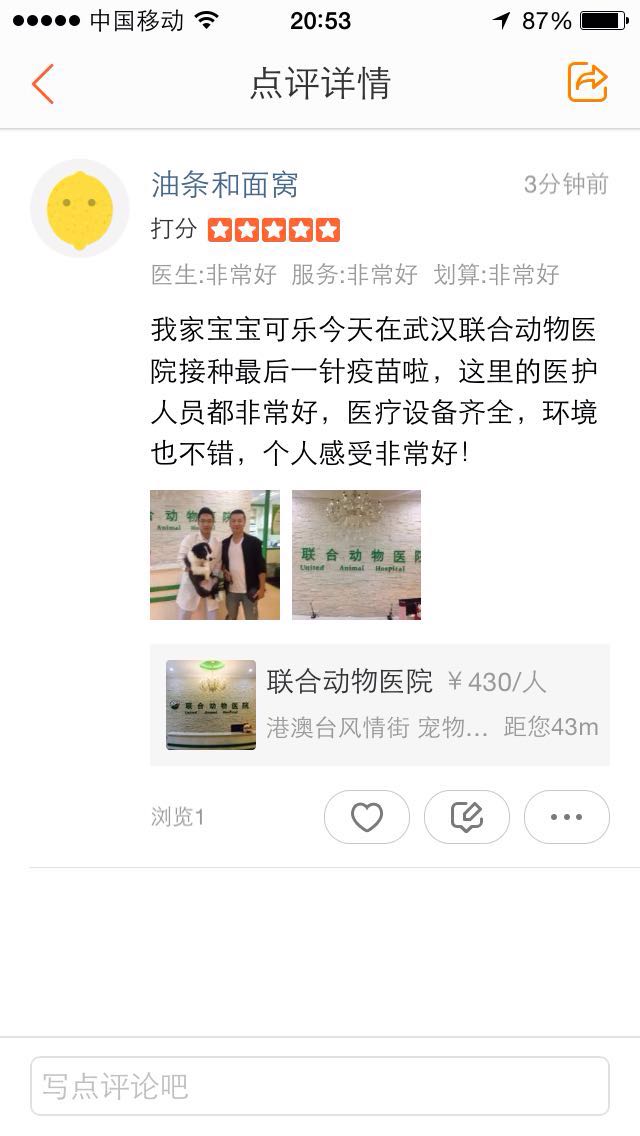
Task: View the photo of the hospital reception wall
Action: [356, 555]
